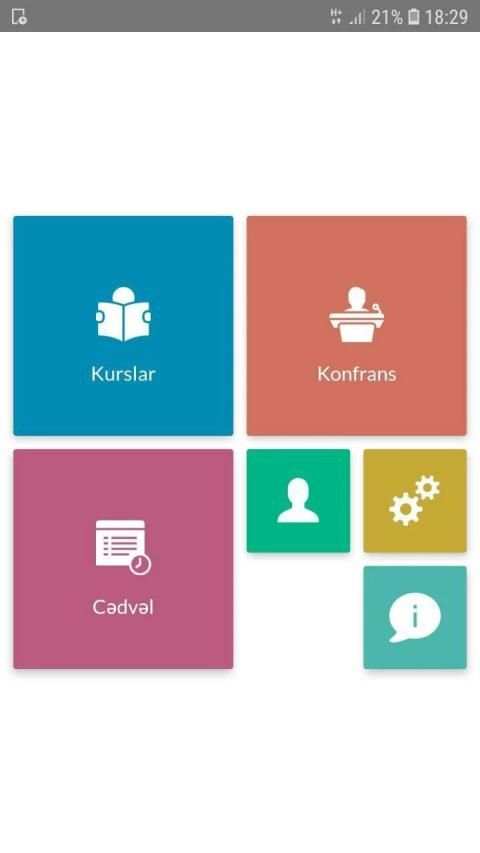The width and height of the screenshot is (480, 853).
Task: Open the Konfrans tile
Action: pyautogui.click(x=356, y=325)
